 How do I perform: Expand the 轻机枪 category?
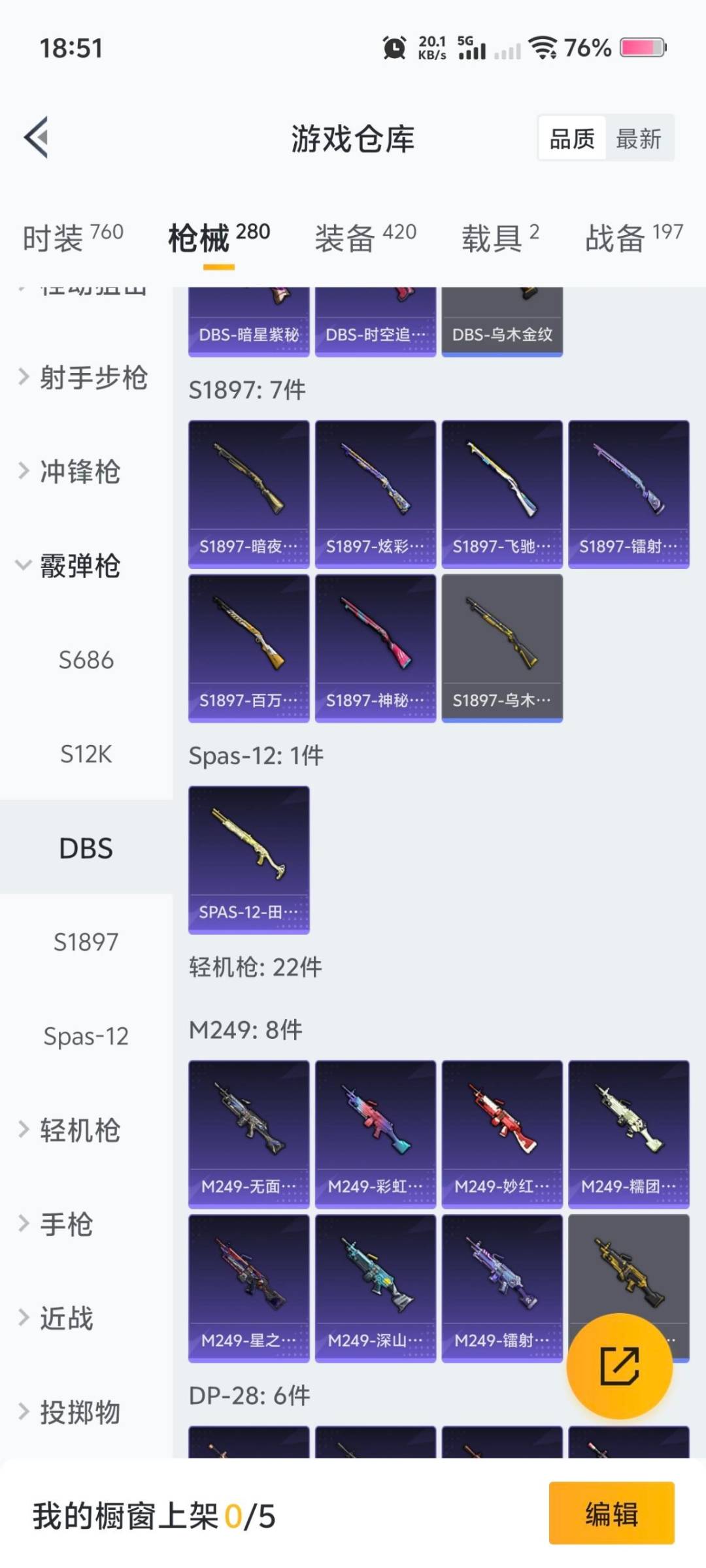tap(78, 1129)
